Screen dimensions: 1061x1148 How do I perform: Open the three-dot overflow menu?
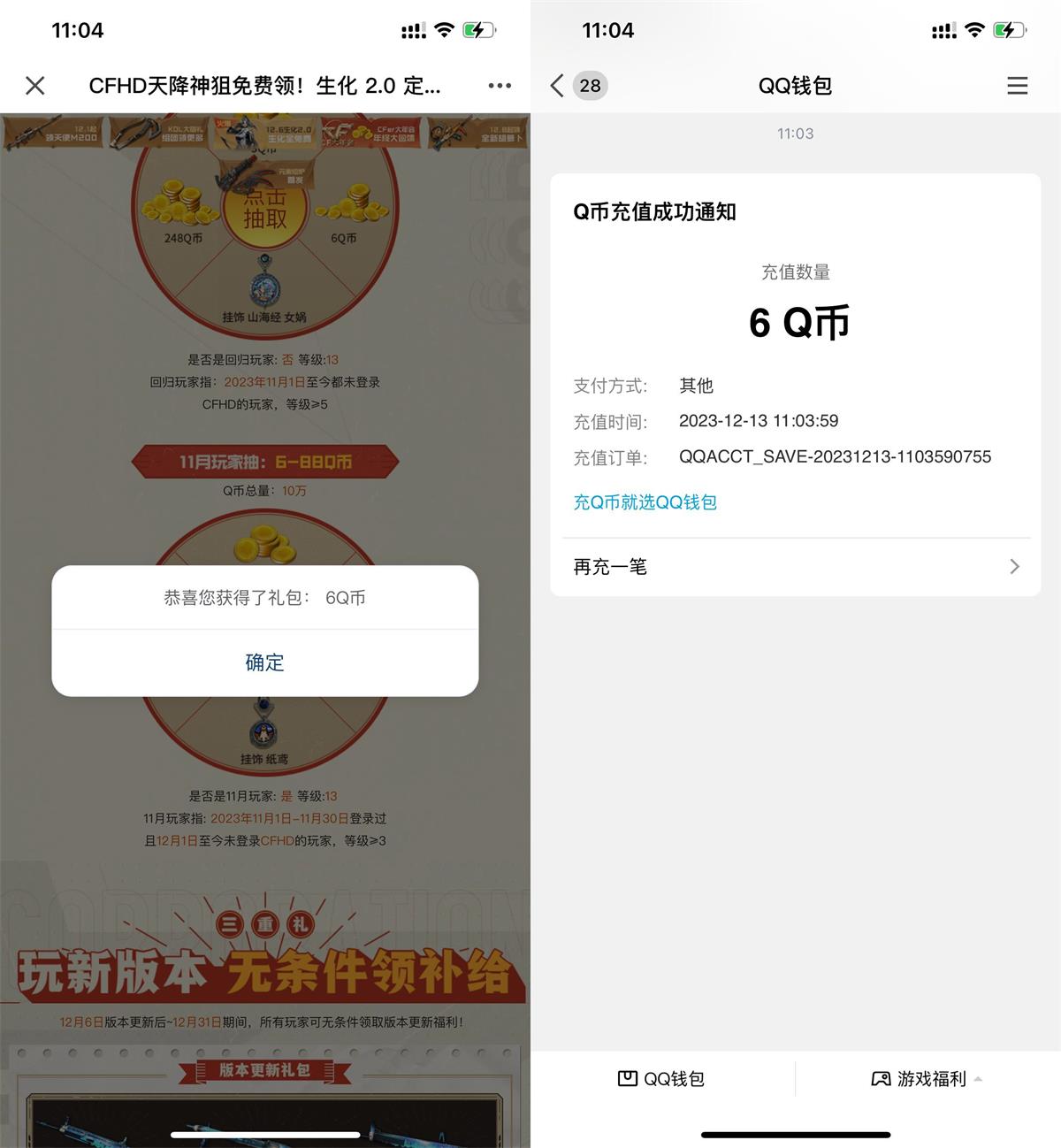coord(500,86)
